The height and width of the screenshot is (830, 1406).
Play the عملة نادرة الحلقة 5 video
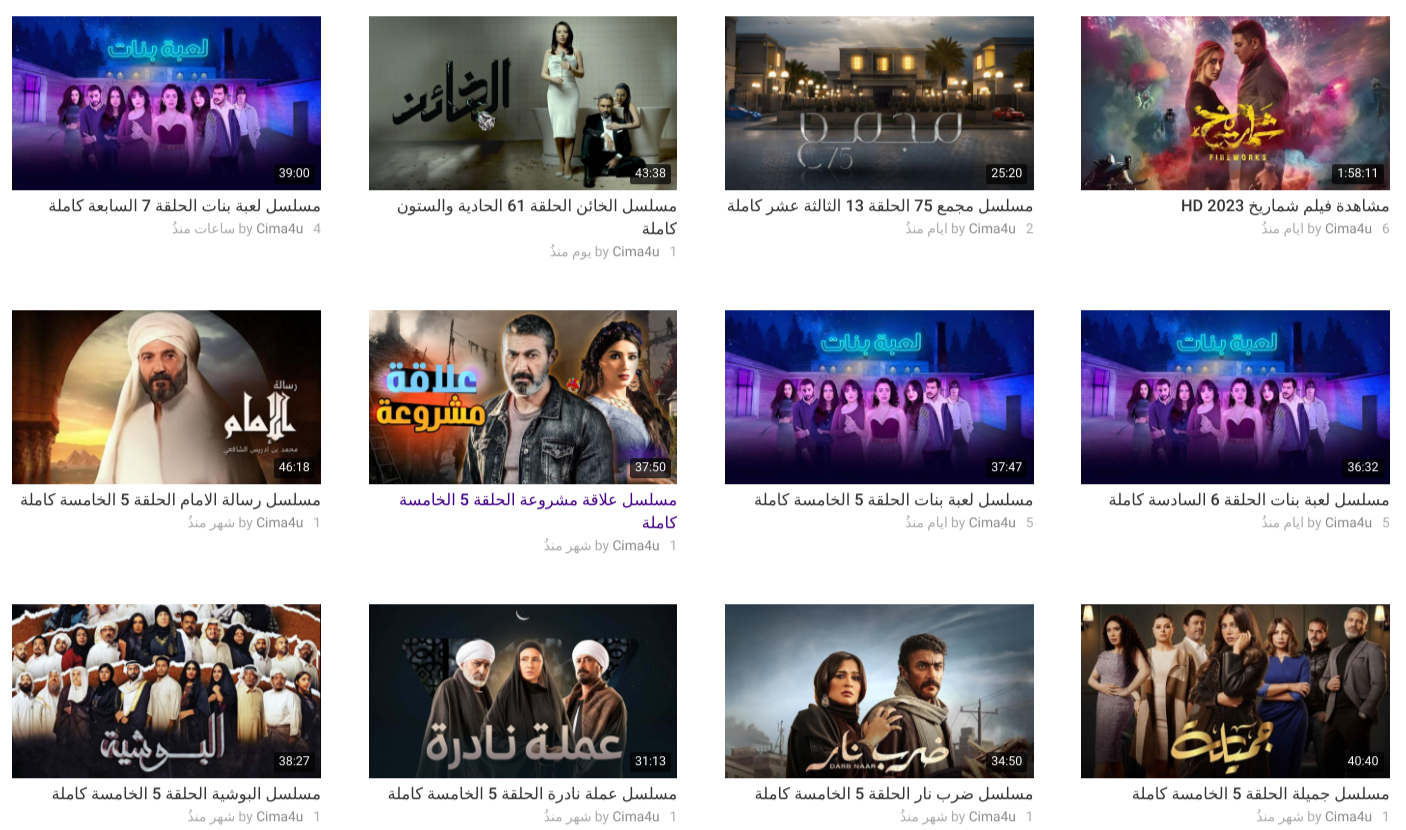pyautogui.click(x=522, y=691)
